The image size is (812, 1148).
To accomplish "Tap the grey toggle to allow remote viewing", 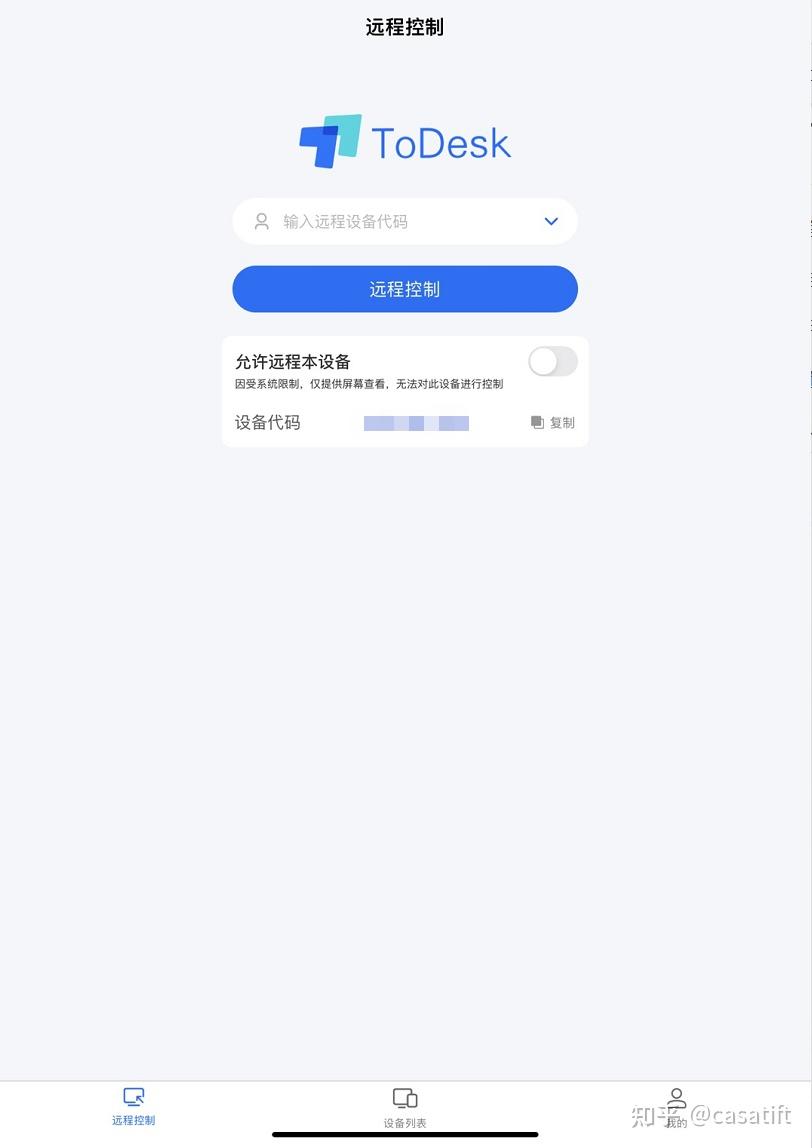I will [x=552, y=361].
